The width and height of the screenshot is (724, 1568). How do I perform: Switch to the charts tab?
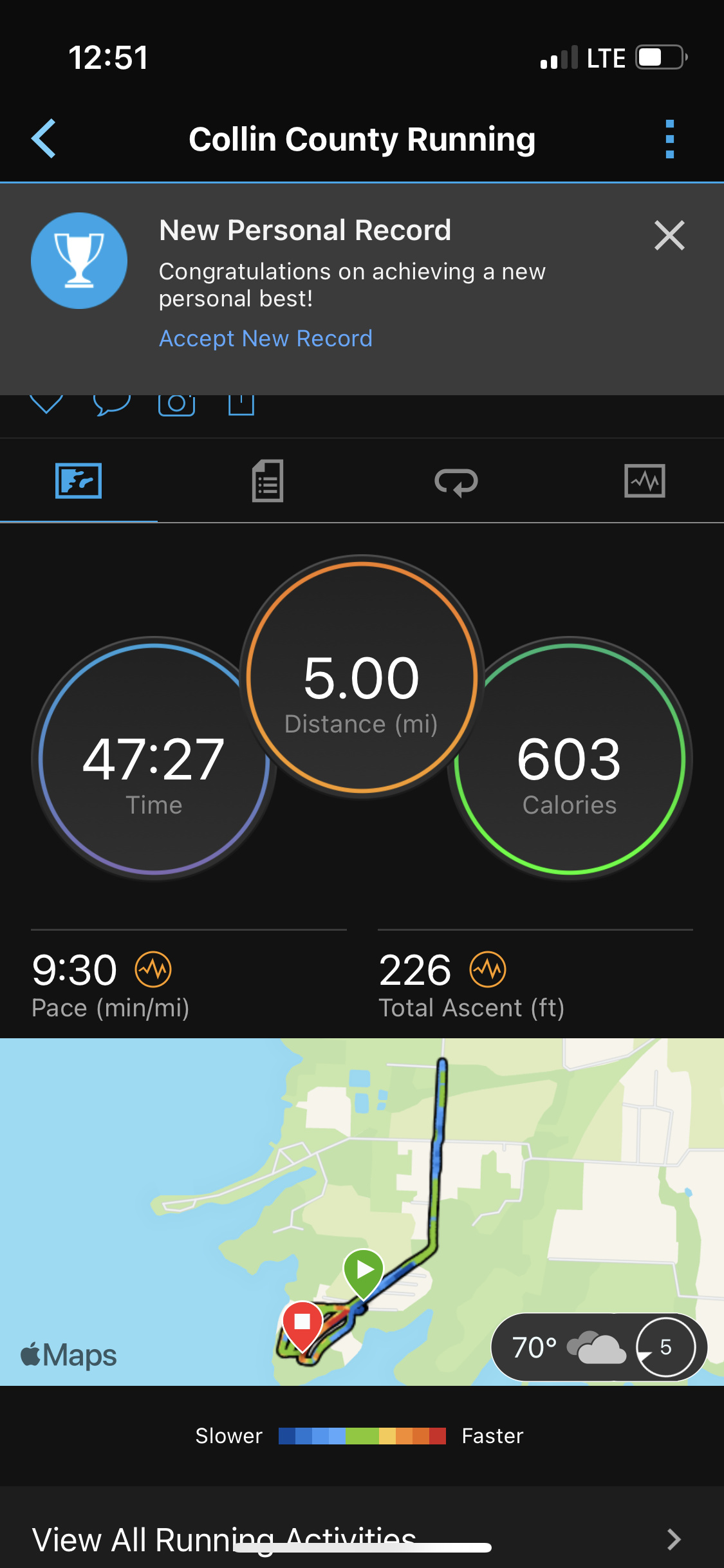(645, 481)
